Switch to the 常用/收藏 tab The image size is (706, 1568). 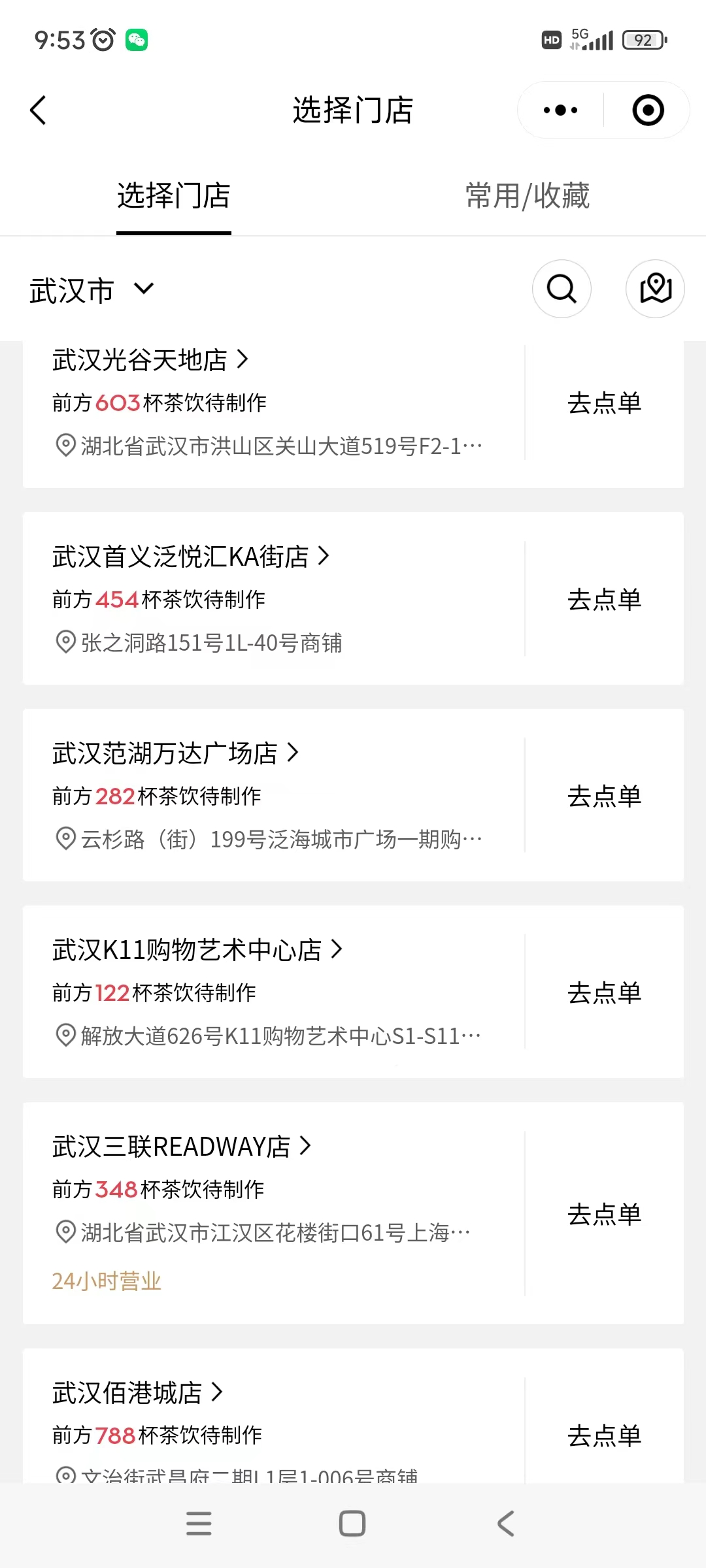click(x=527, y=196)
